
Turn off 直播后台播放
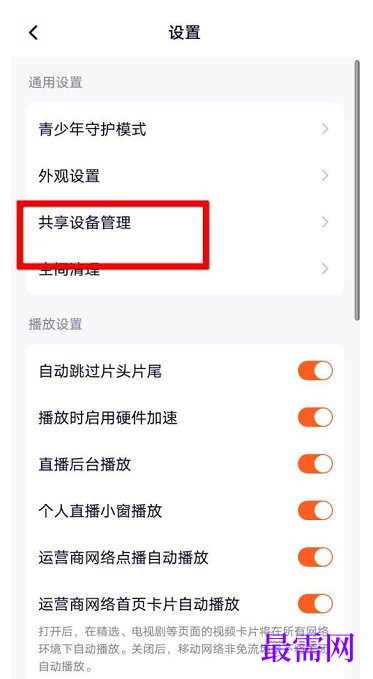coord(315,464)
